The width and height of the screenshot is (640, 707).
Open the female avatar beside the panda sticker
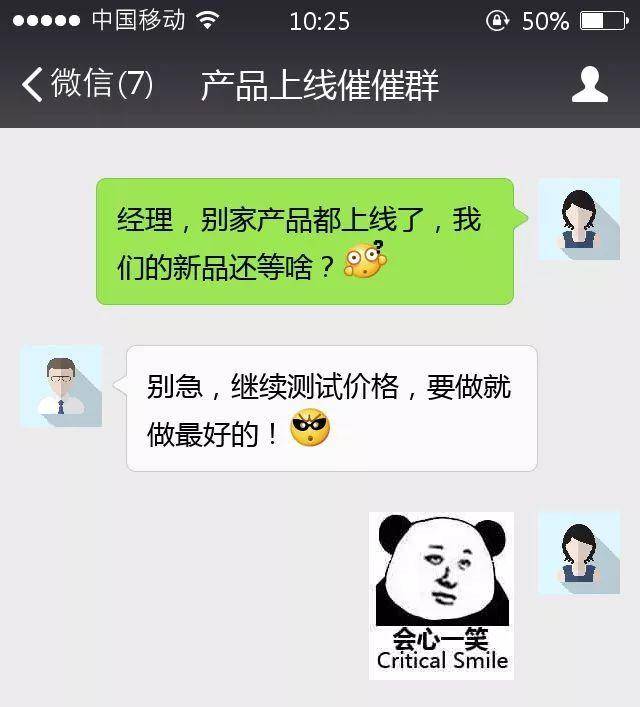click(578, 553)
